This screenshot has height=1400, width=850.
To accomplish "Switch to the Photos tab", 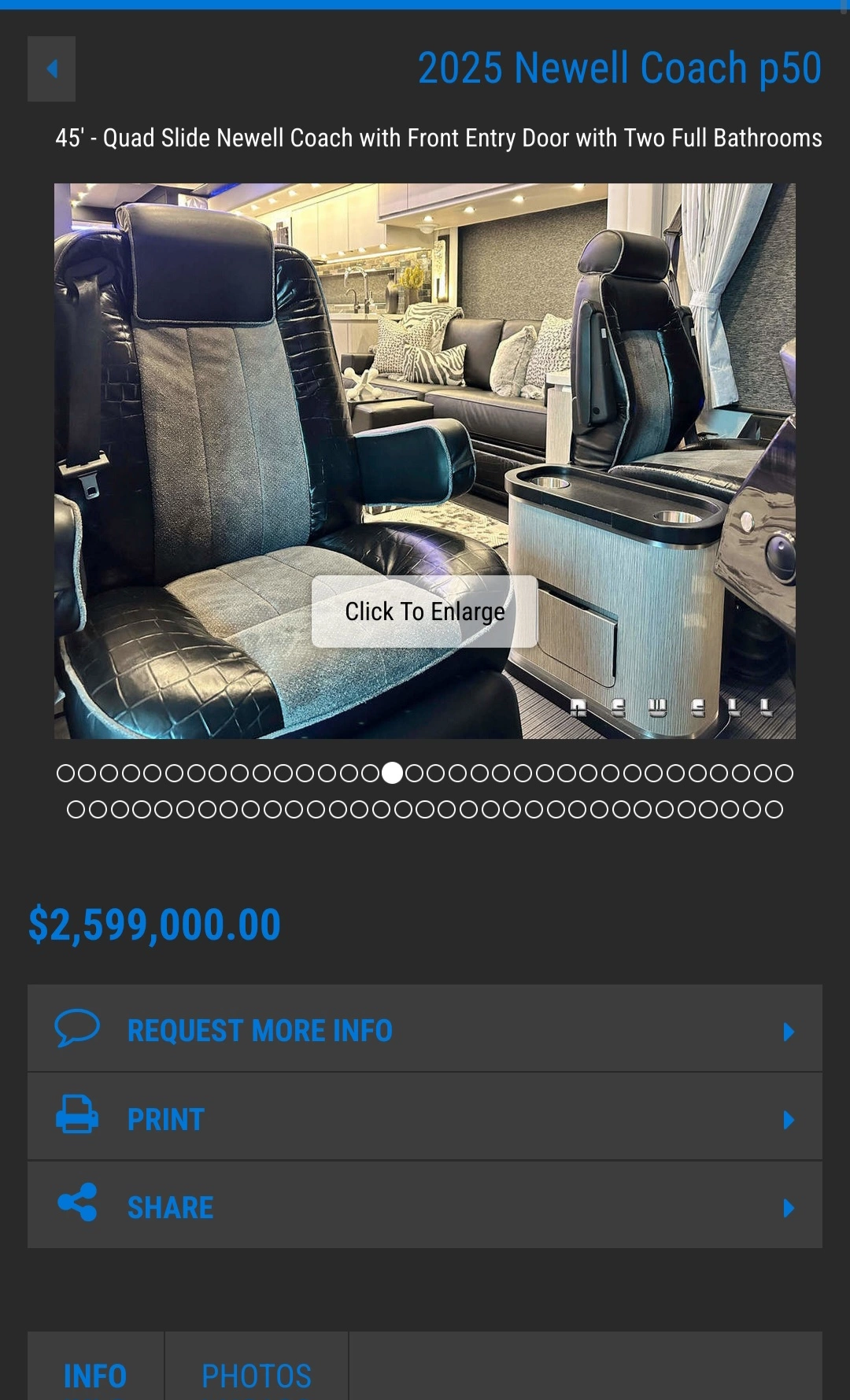I will pos(257,1375).
